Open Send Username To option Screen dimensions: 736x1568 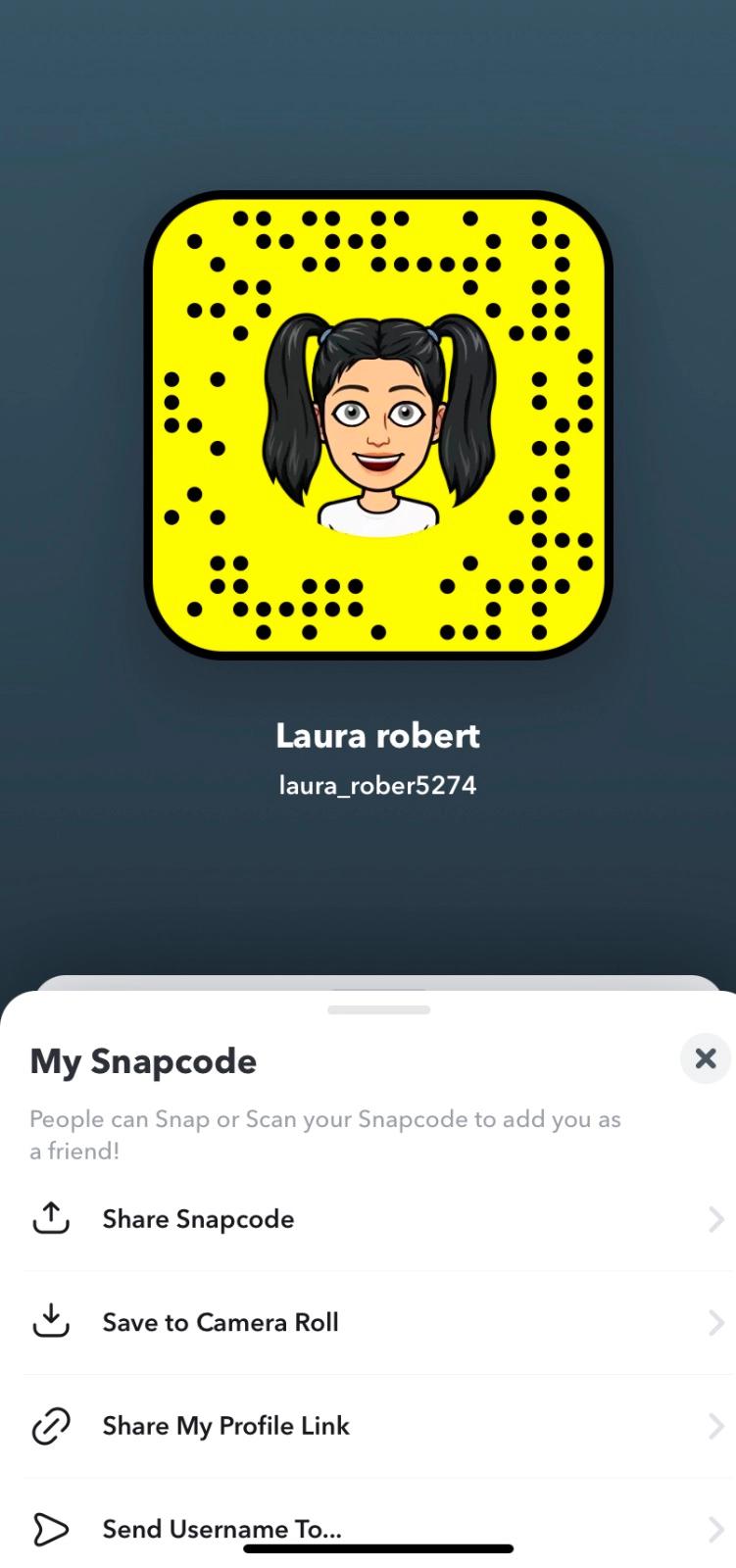click(x=377, y=1528)
